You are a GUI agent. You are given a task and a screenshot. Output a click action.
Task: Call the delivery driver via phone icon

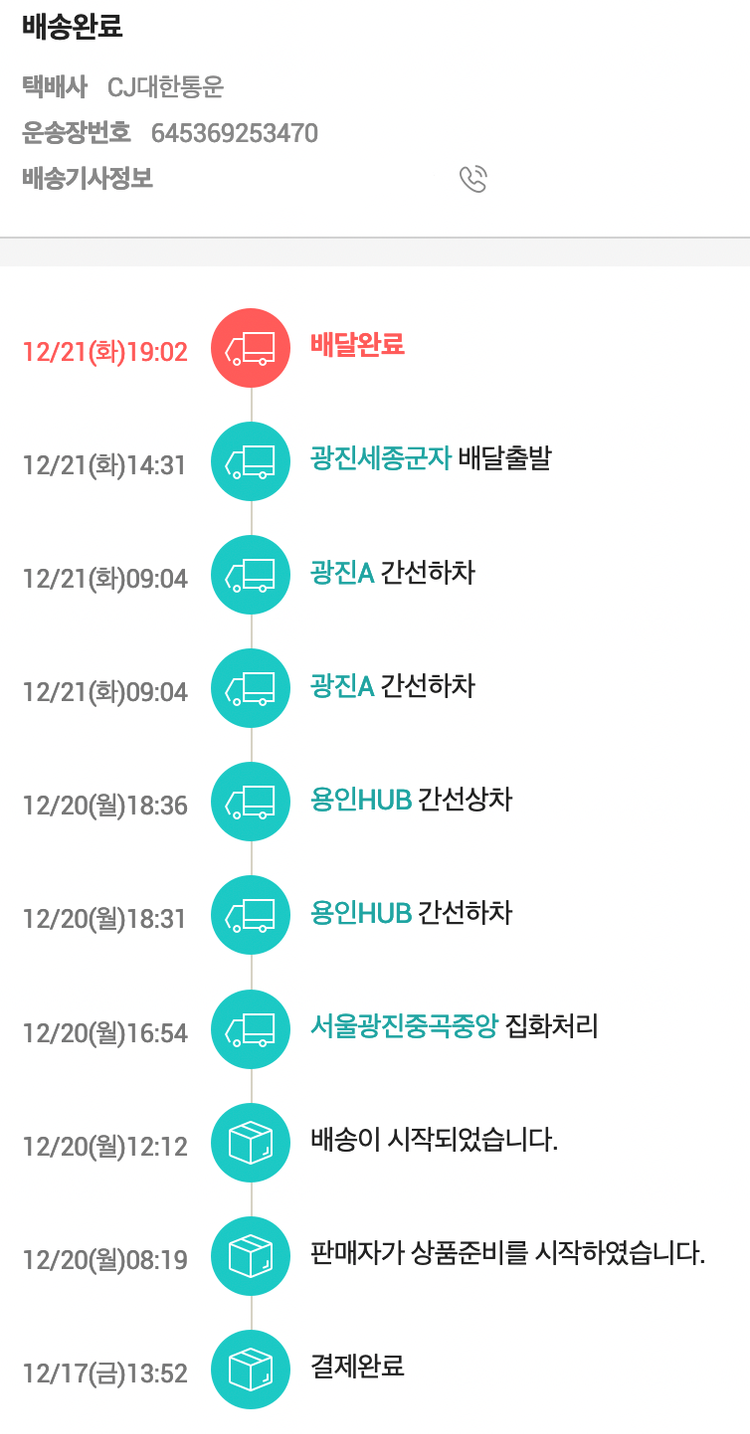coord(472,179)
